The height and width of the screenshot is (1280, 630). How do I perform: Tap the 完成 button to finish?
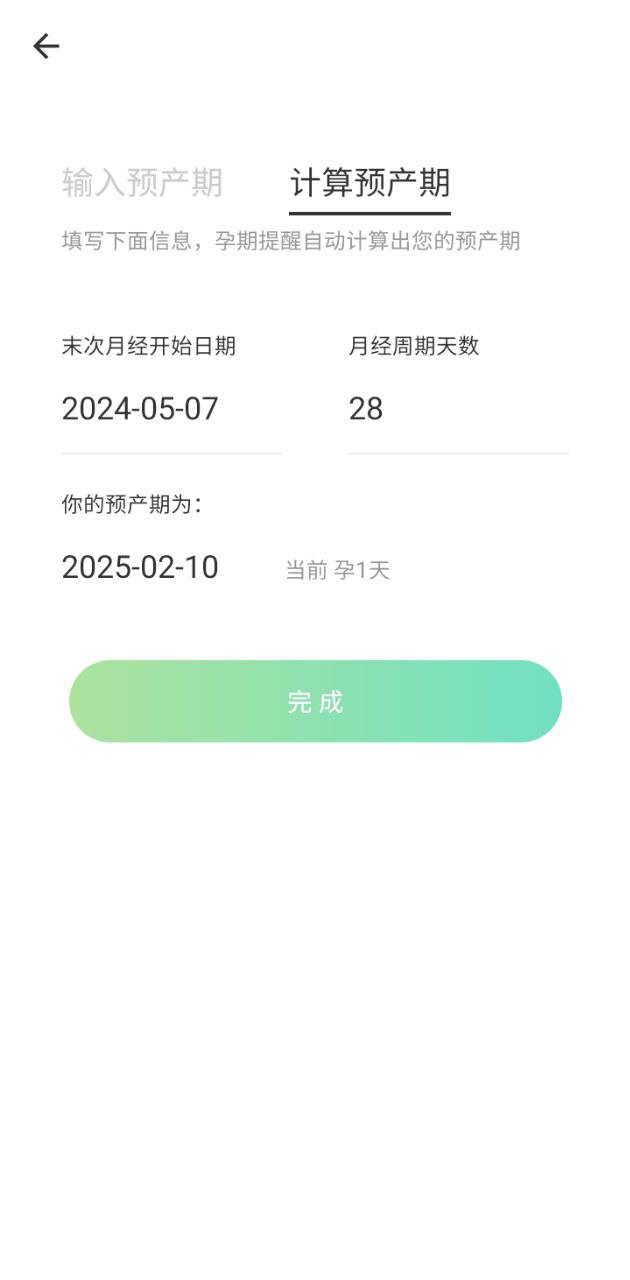[315, 701]
